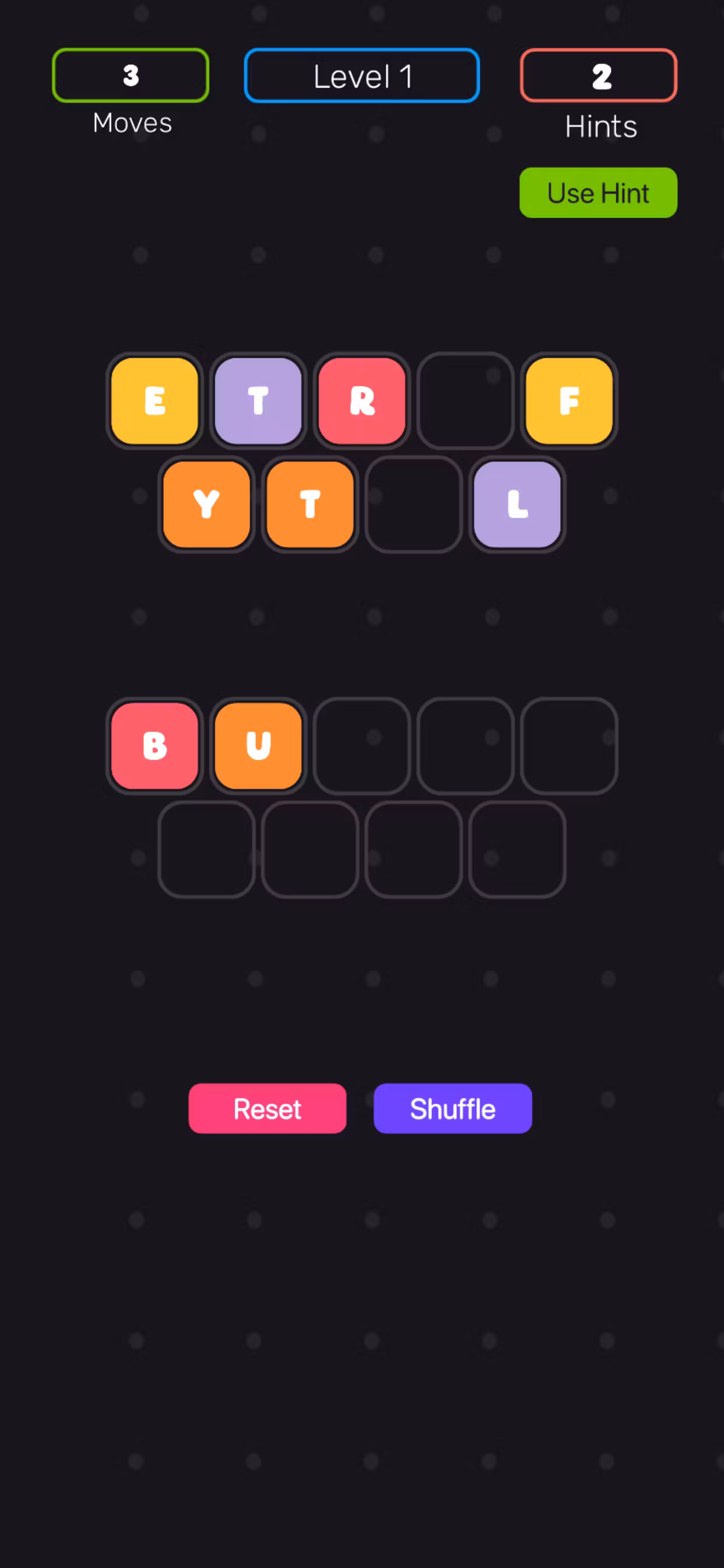Tap the Use Hint button
Image resolution: width=724 pixels, height=1568 pixels.
(598, 193)
